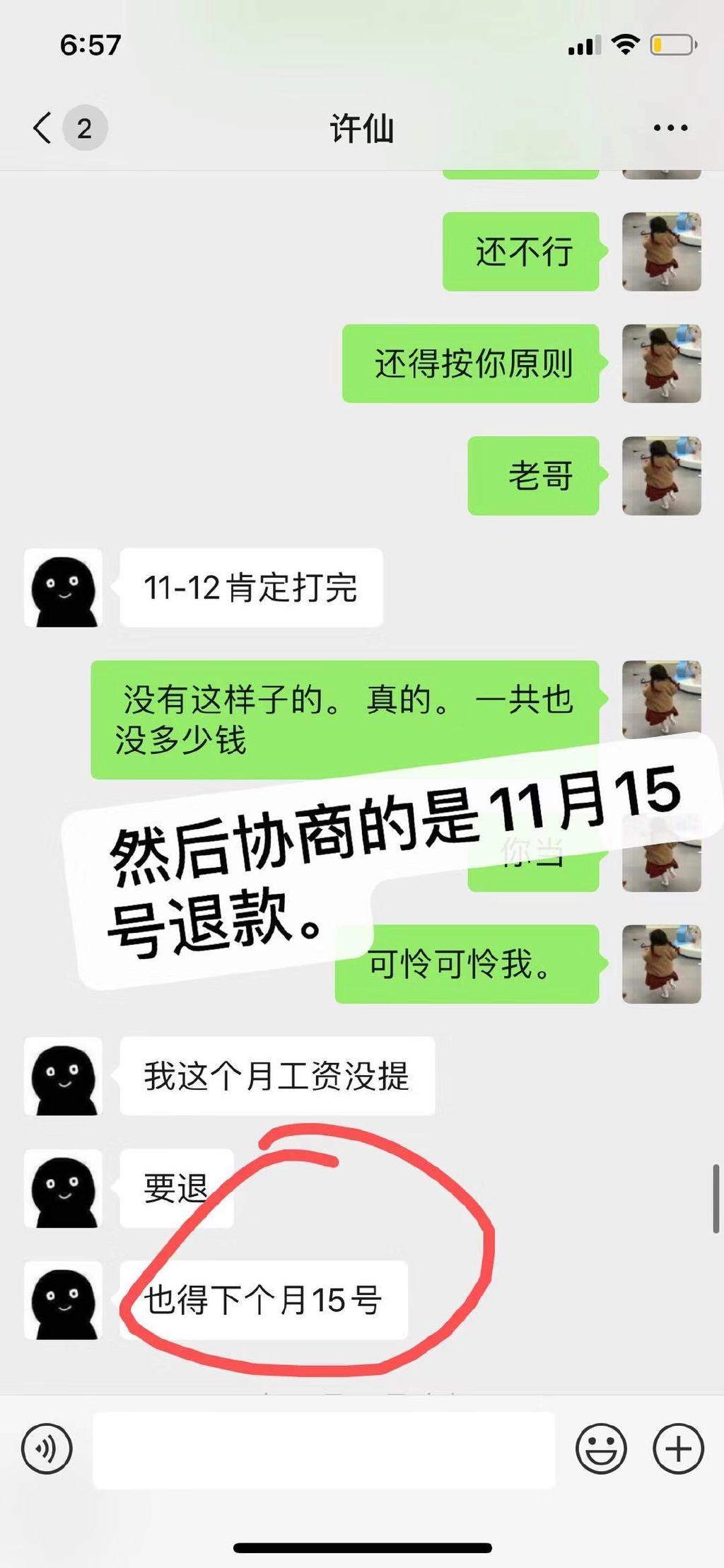This screenshot has width=724, height=1568.
Task: Open my avatar beside "还不行" message
Action: 661,251
